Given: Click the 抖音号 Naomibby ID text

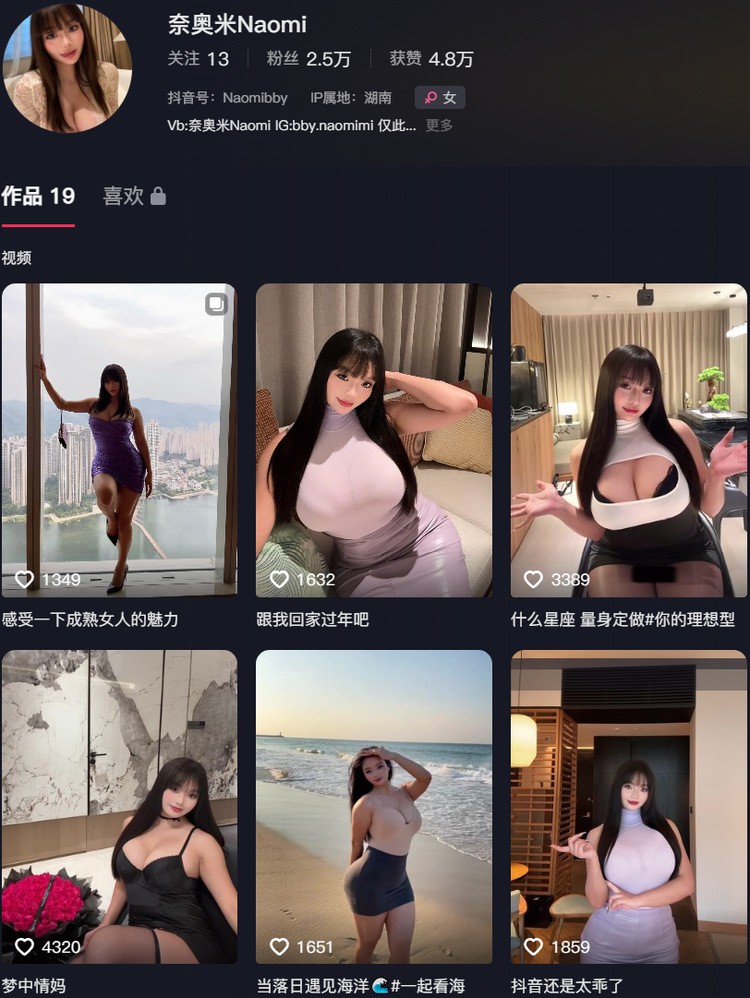Looking at the screenshot, I should [x=225, y=98].
